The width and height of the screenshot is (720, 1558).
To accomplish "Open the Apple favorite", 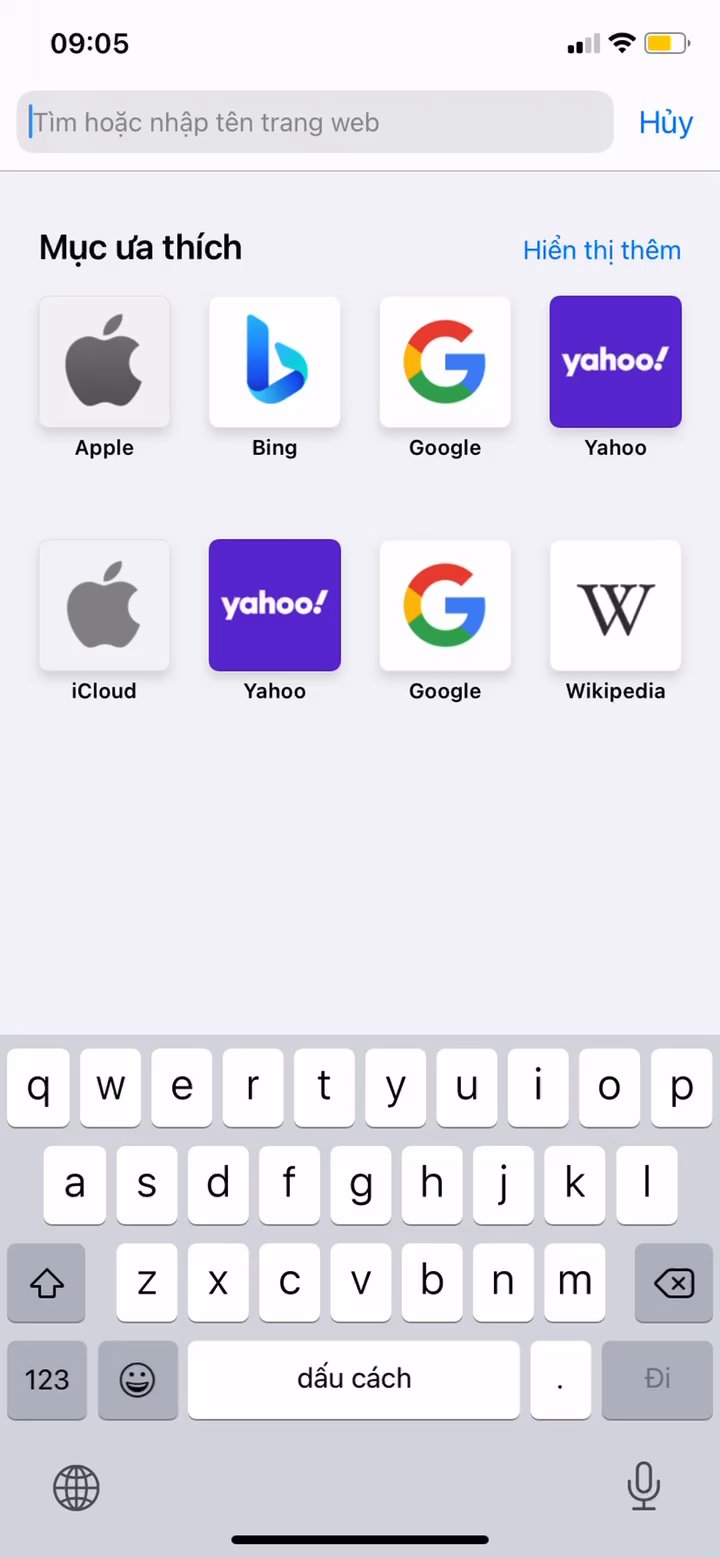I will tap(104, 362).
